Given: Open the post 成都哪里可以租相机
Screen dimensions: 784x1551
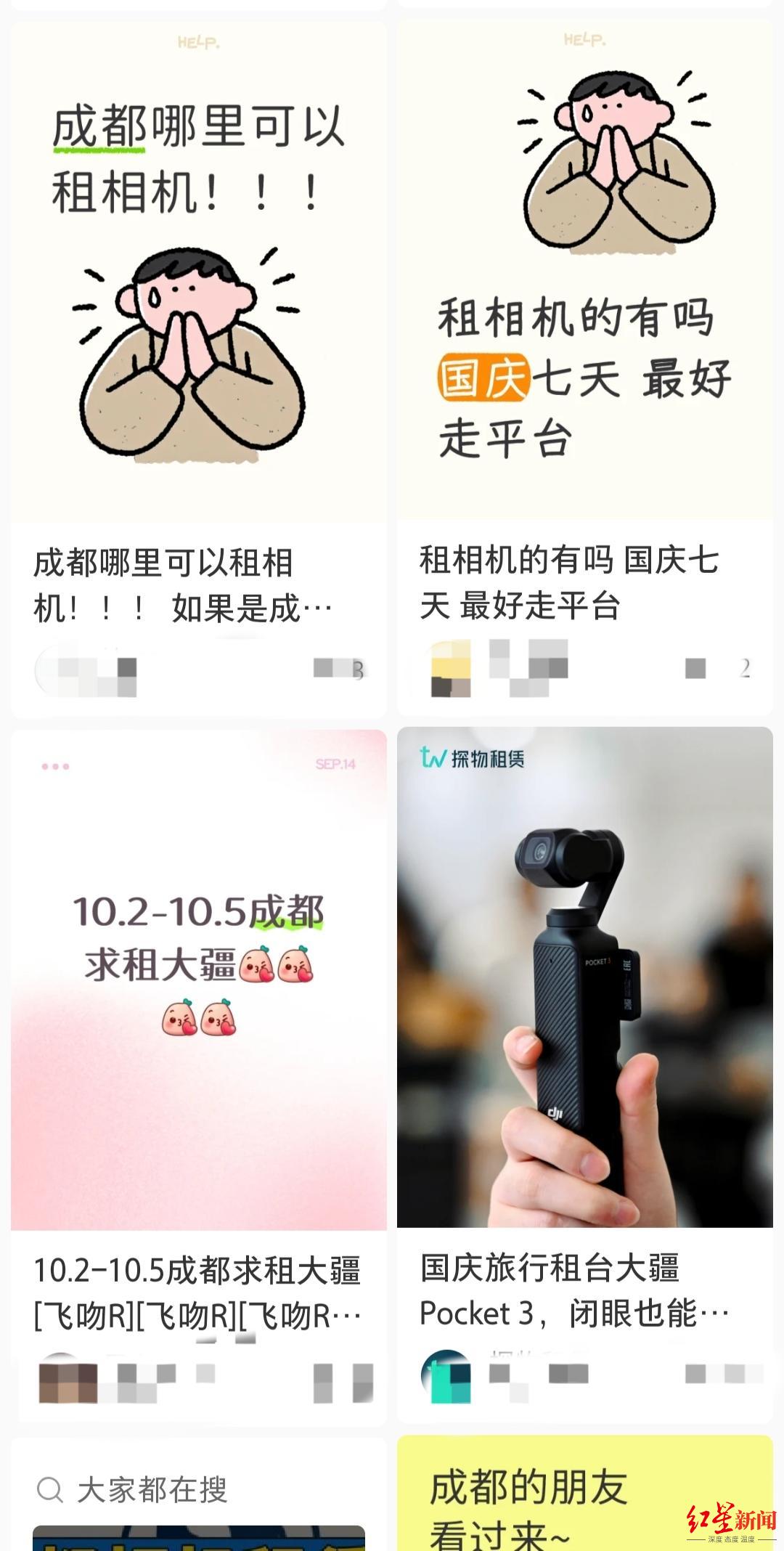Looking at the screenshot, I should click(x=198, y=290).
